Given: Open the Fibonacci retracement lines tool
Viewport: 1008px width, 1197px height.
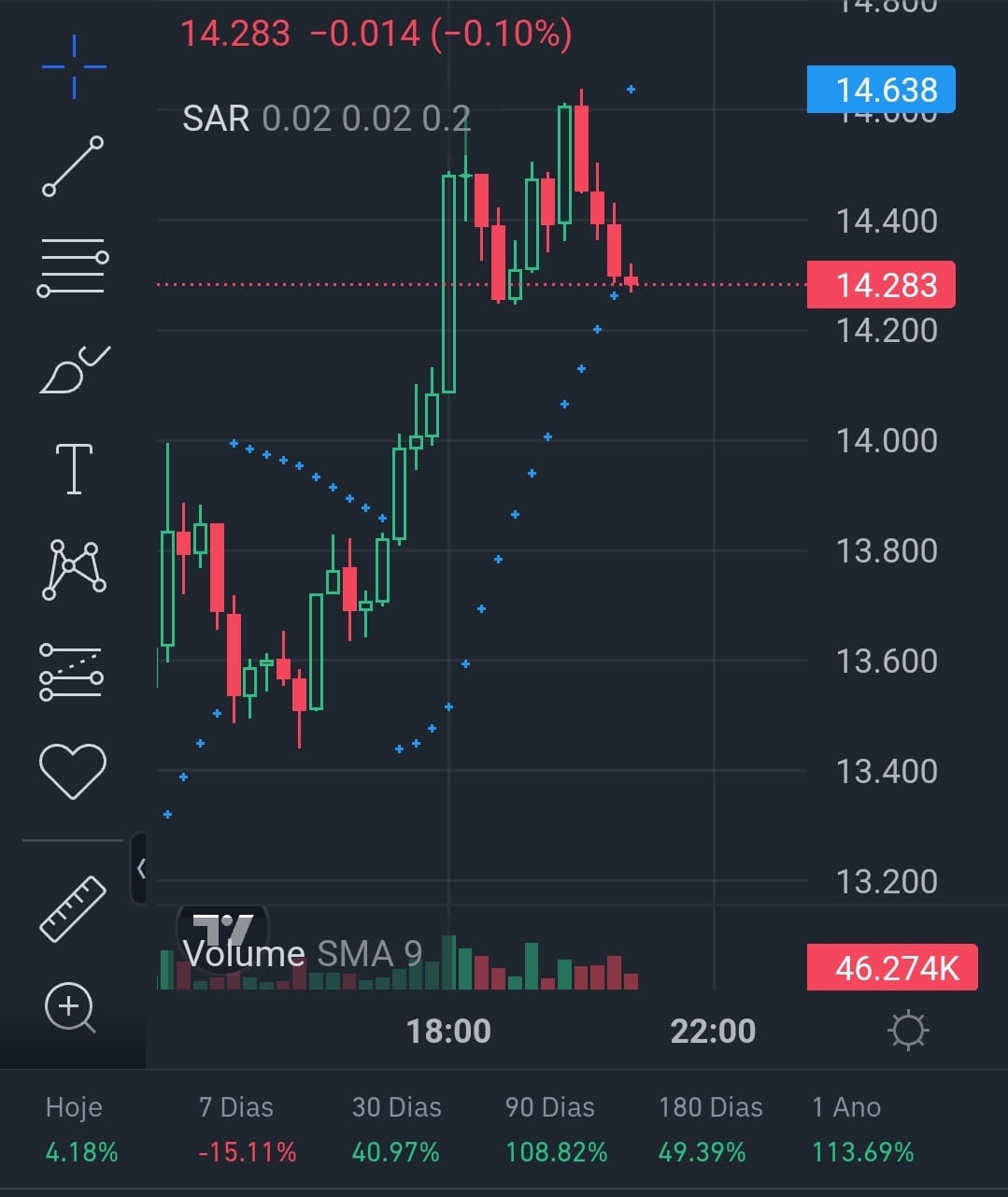Looking at the screenshot, I should (73, 267).
